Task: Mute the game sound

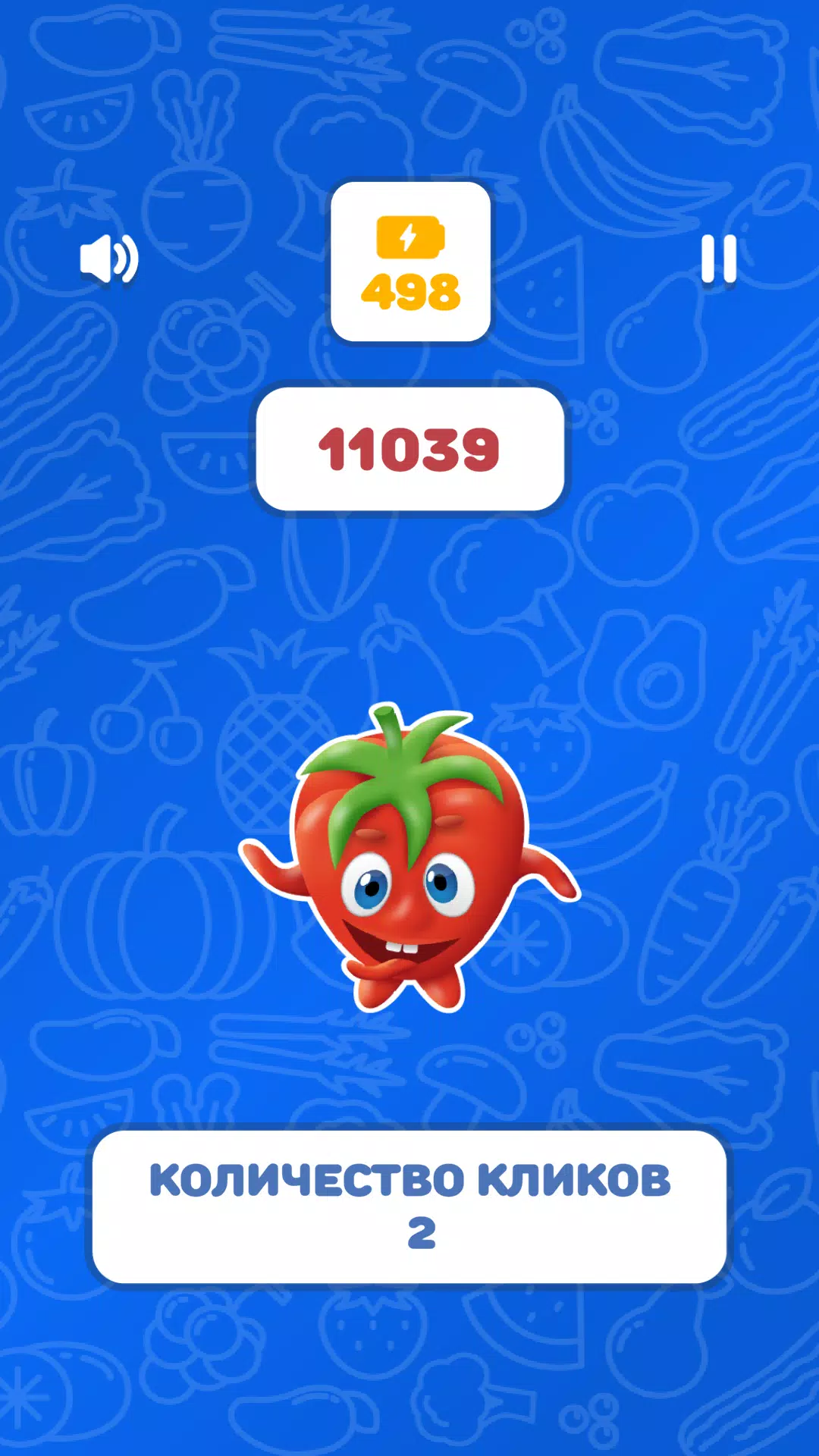Action: (108, 259)
